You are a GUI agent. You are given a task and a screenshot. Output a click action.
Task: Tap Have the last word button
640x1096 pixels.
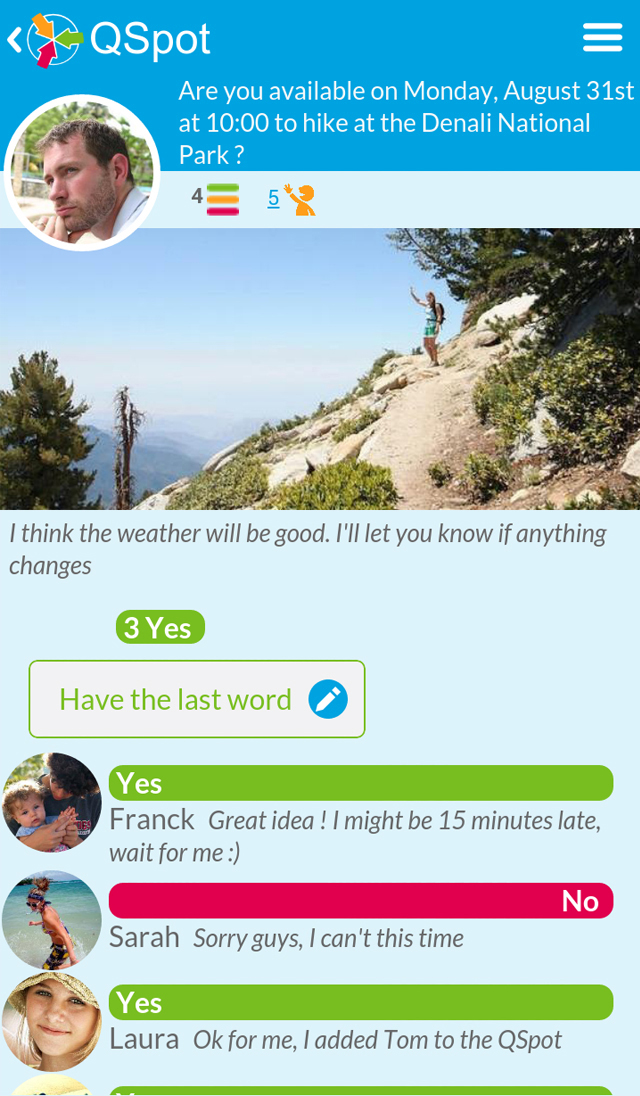click(197, 699)
